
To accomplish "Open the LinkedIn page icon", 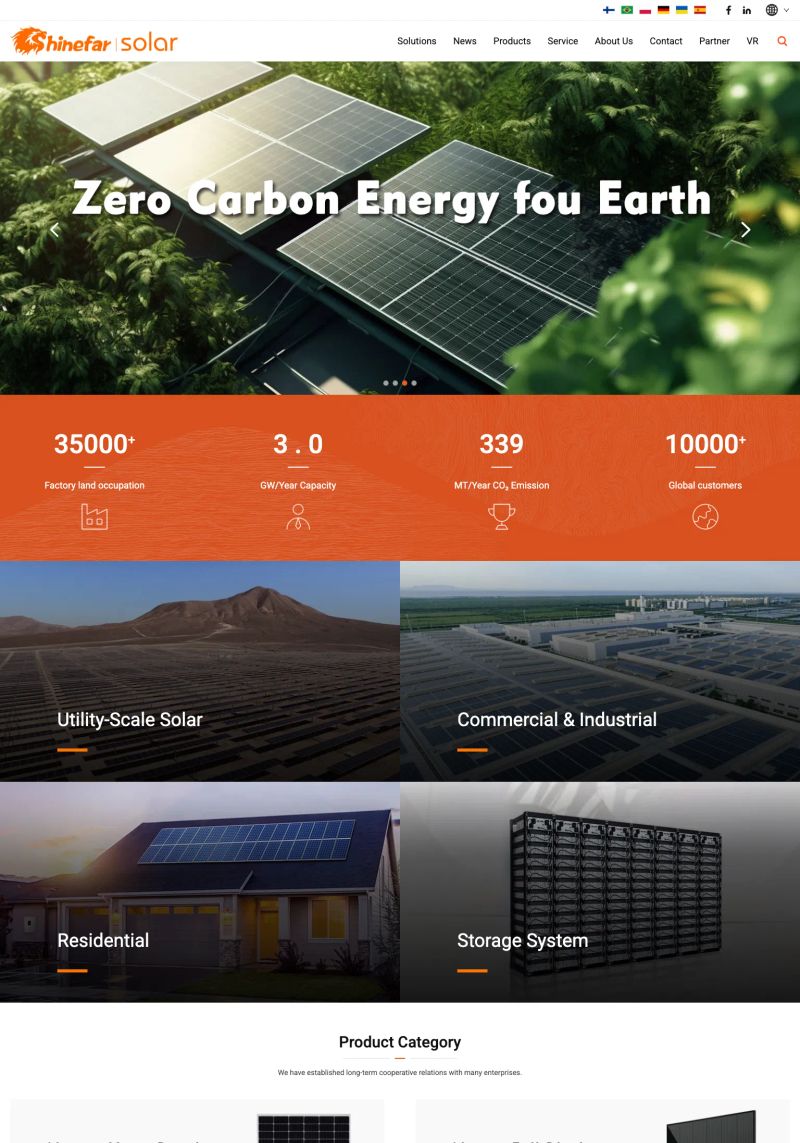I will pyautogui.click(x=747, y=10).
